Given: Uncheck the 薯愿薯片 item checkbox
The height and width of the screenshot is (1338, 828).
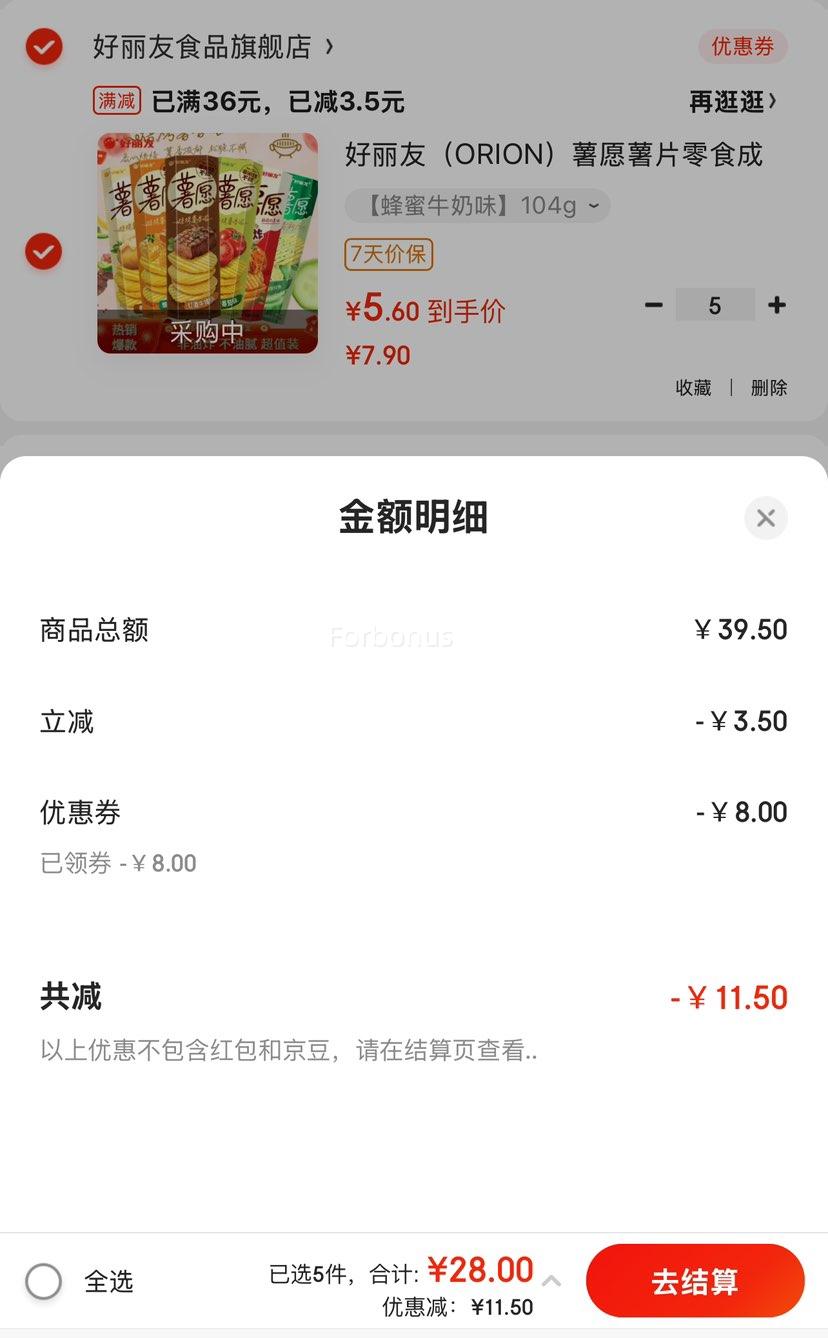Looking at the screenshot, I should [44, 251].
